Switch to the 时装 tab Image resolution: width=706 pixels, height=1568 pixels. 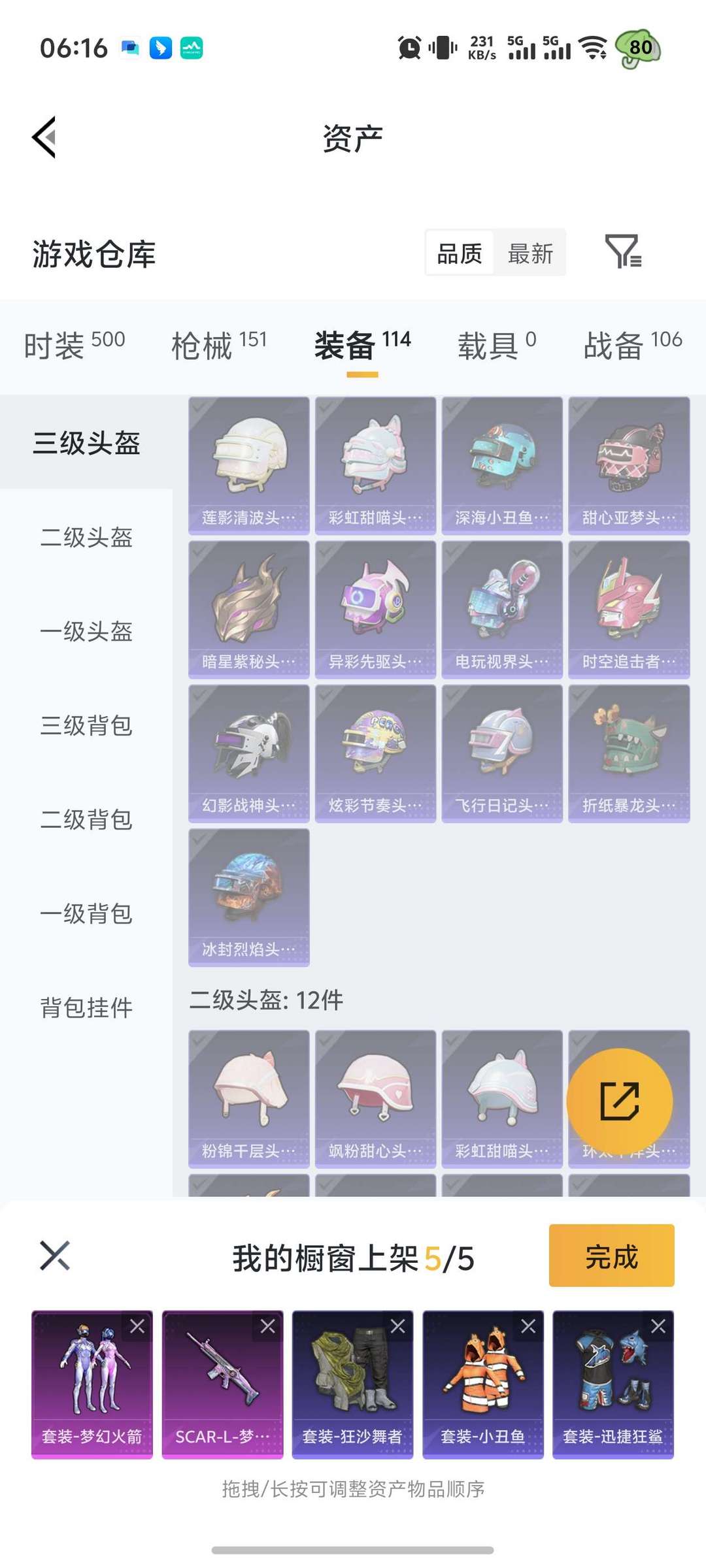pos(74,344)
